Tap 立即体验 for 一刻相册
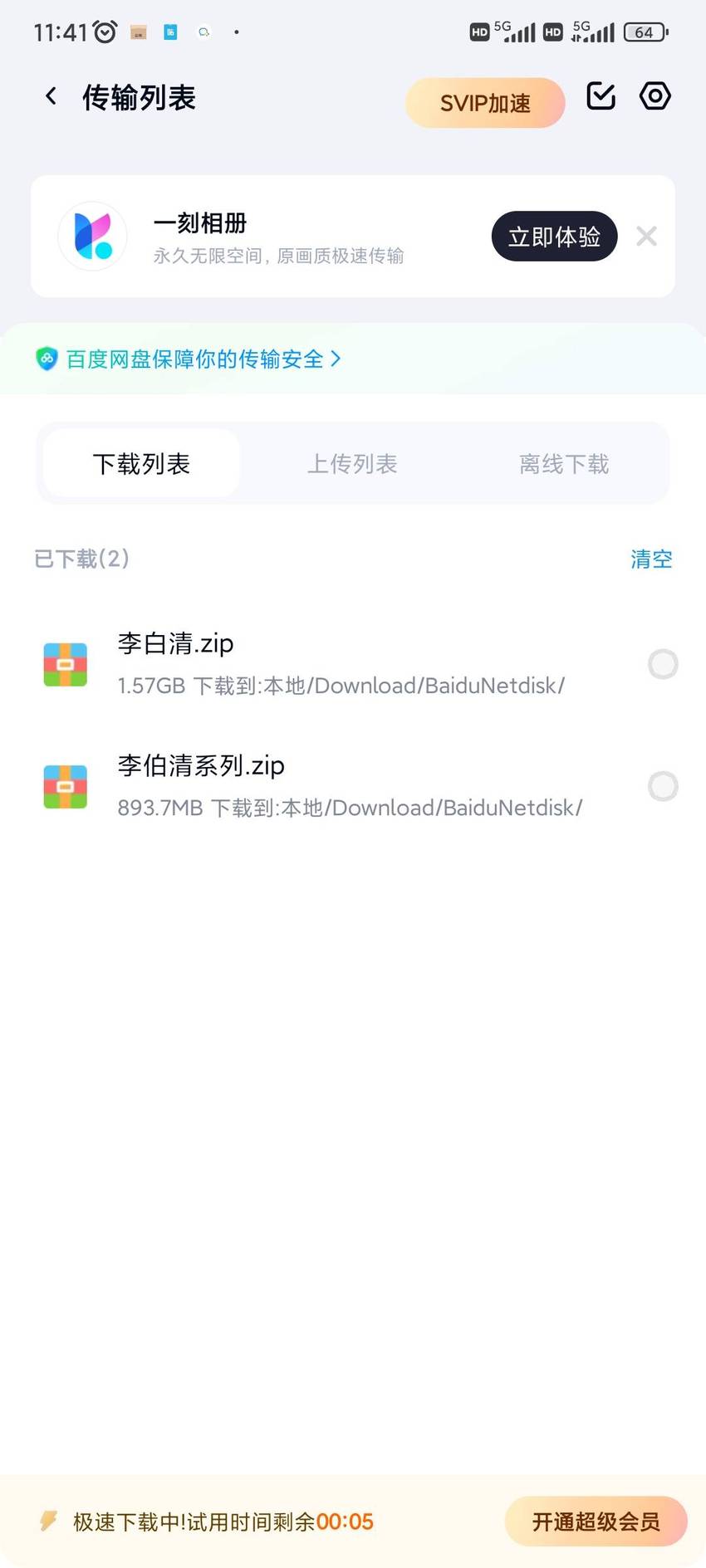The image size is (706, 1568). point(554,237)
